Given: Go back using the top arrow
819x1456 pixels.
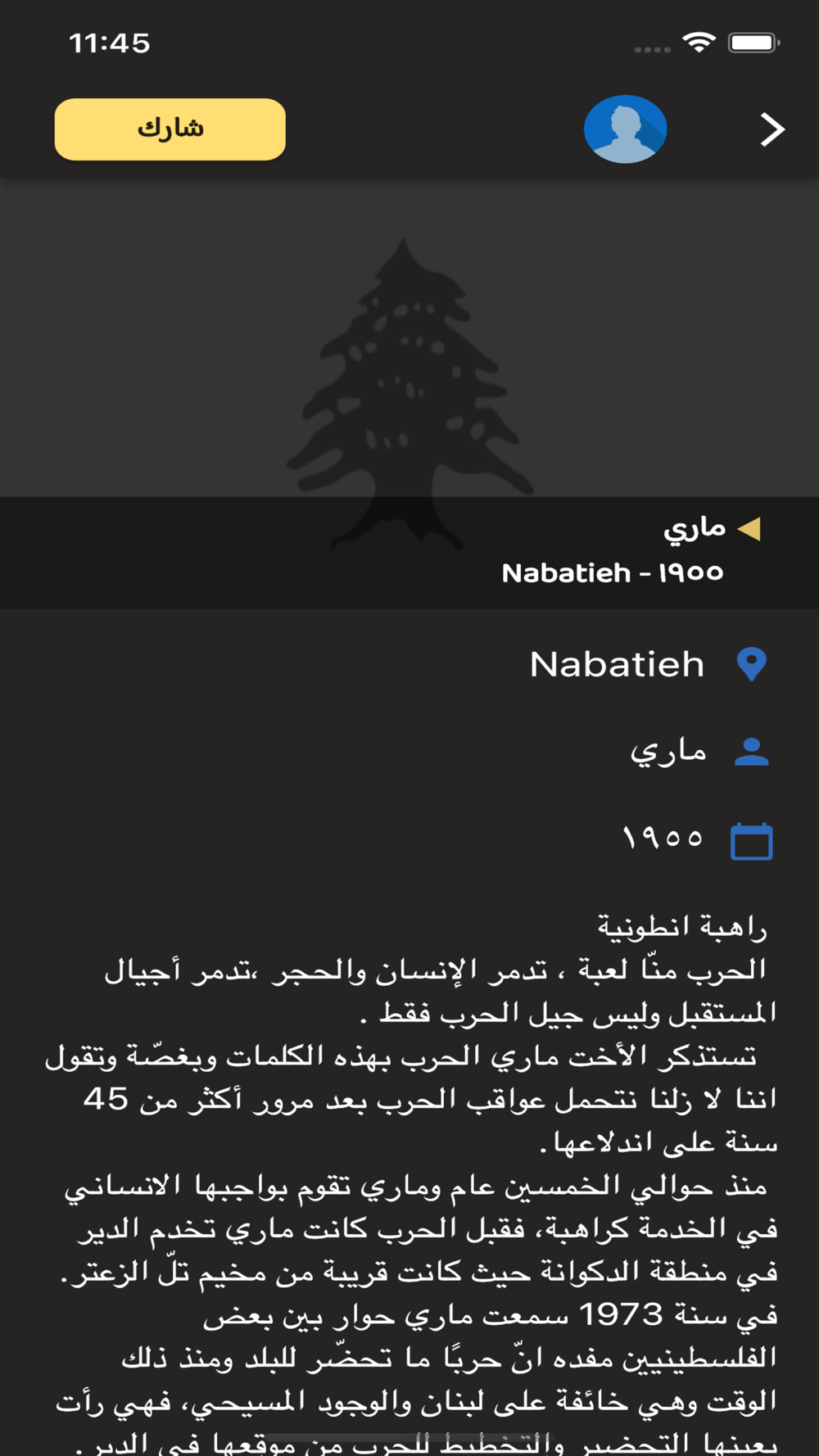Looking at the screenshot, I should coord(771,129).
